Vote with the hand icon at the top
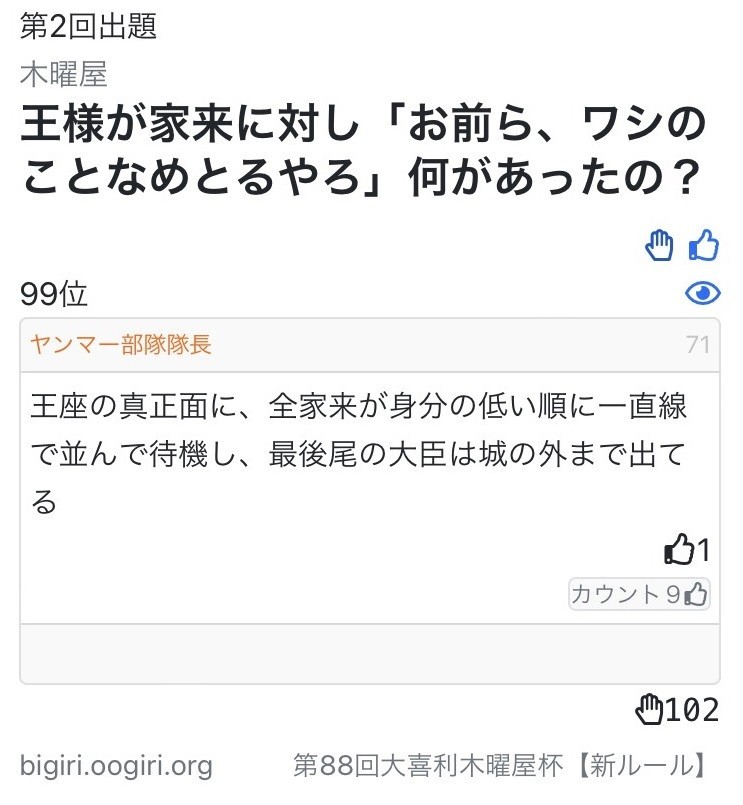The image size is (743, 805). (x=658, y=243)
